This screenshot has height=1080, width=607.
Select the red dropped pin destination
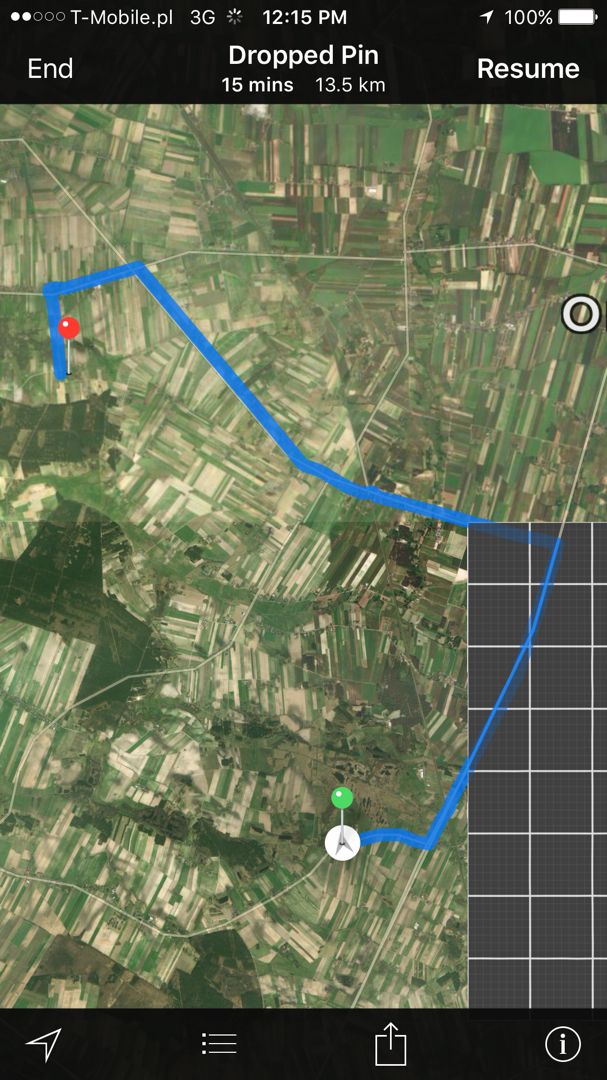click(x=68, y=329)
